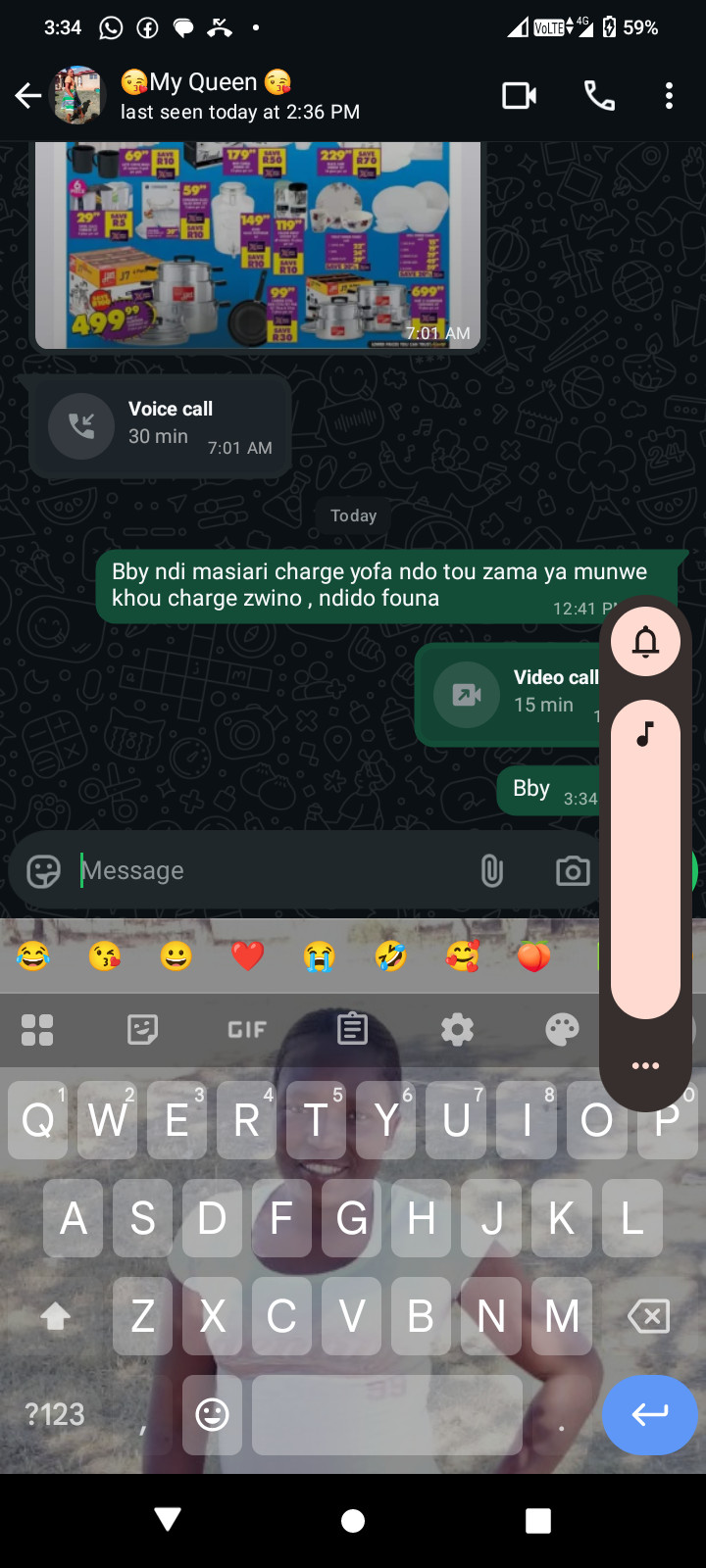Toggle the ringer mode bell icon

pos(645,642)
